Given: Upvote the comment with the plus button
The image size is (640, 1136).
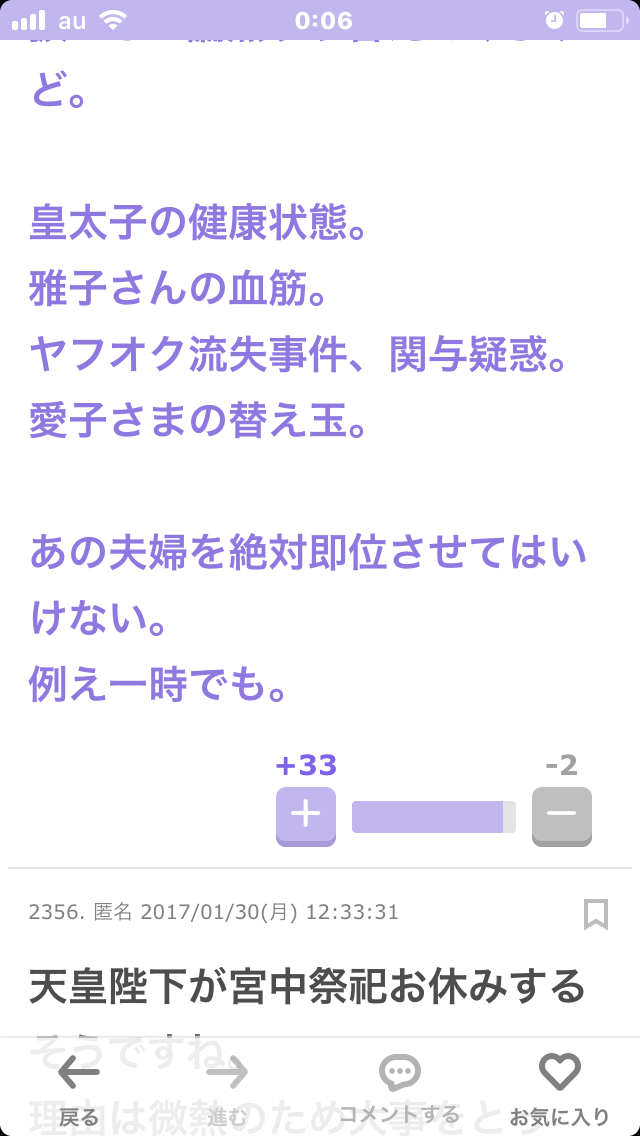Looking at the screenshot, I should point(305,816).
